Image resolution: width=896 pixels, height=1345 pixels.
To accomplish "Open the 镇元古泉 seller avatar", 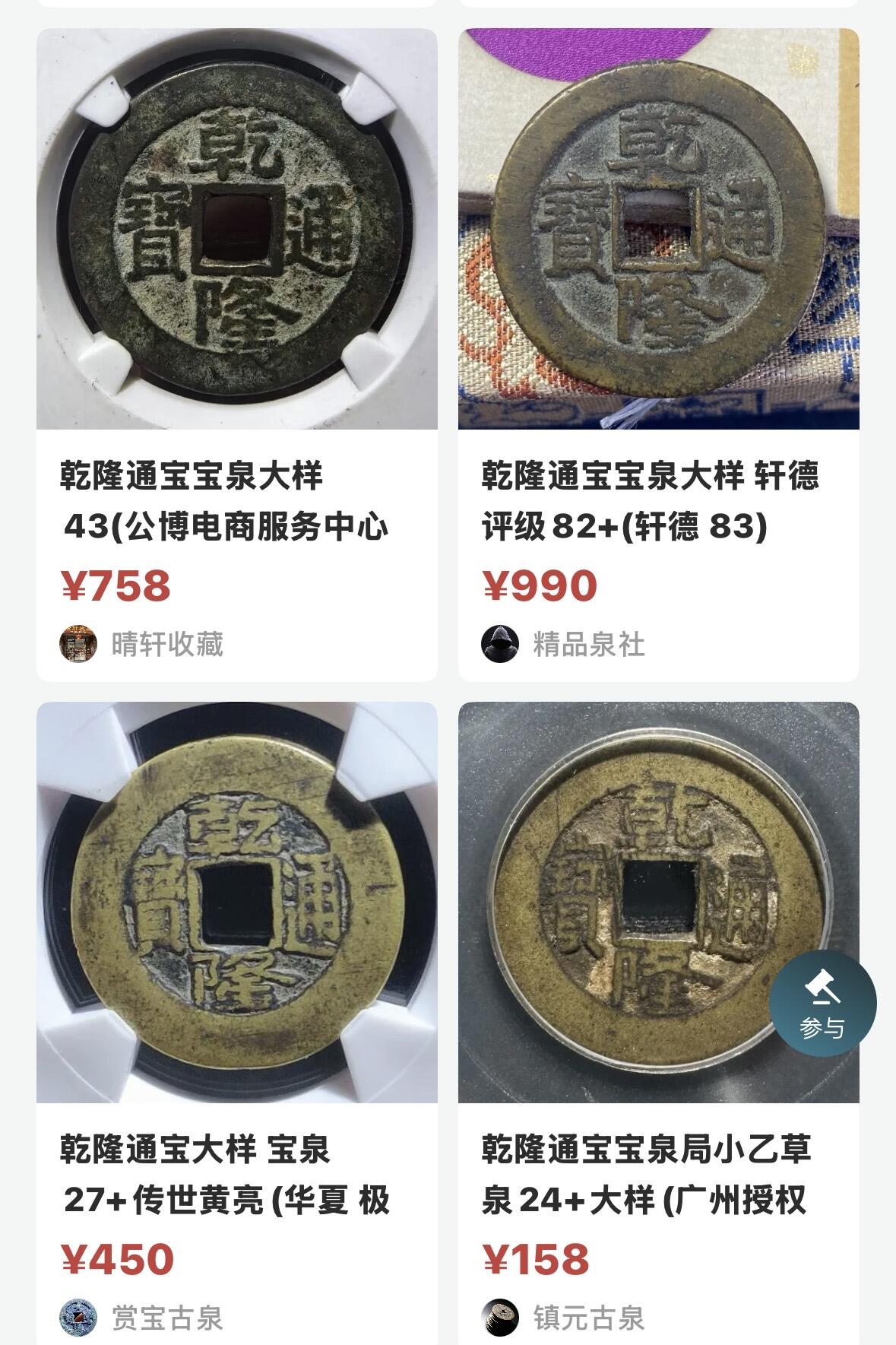I will pyautogui.click(x=502, y=1315).
